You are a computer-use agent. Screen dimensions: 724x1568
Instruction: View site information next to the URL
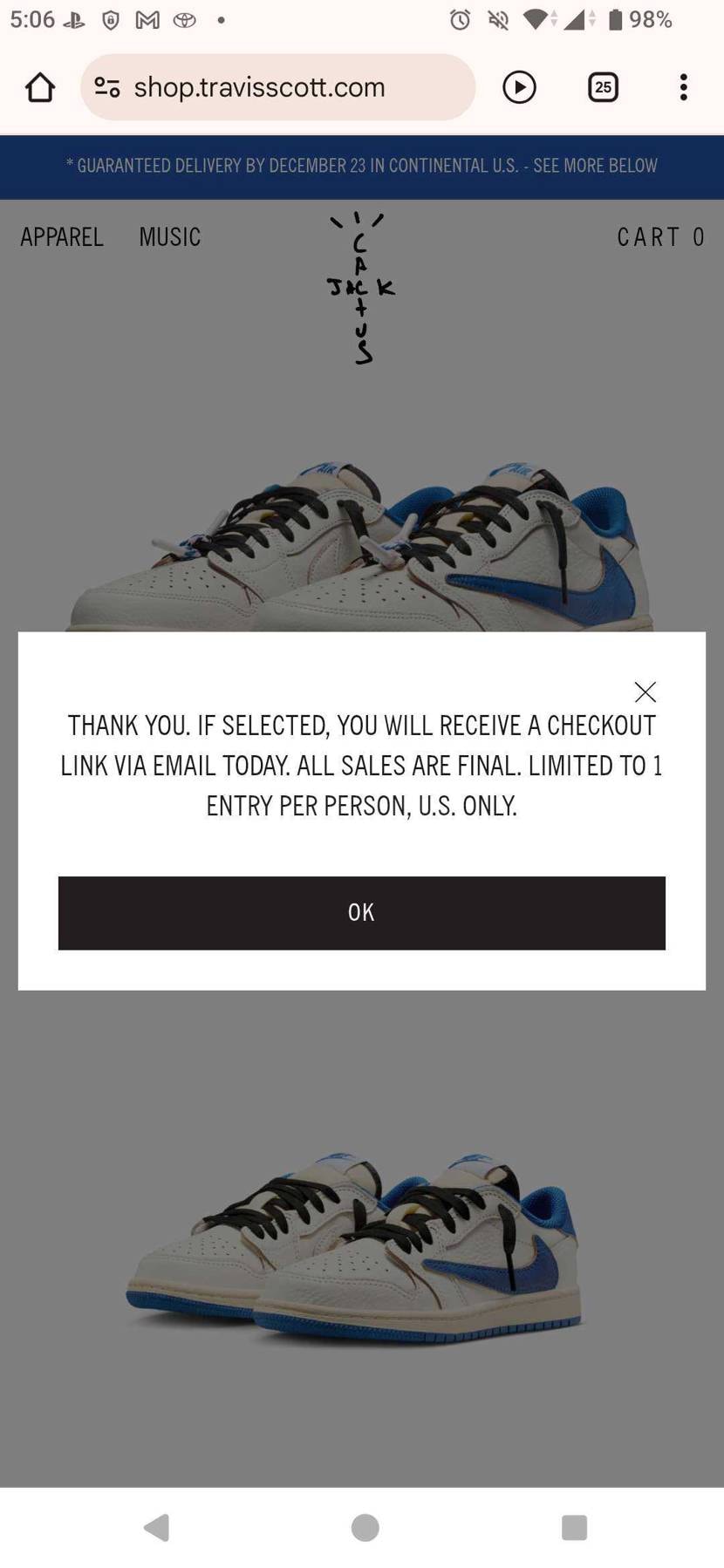tap(107, 87)
